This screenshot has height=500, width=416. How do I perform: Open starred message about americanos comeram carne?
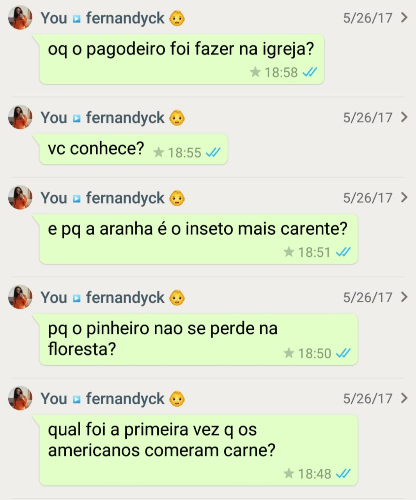[198, 450]
